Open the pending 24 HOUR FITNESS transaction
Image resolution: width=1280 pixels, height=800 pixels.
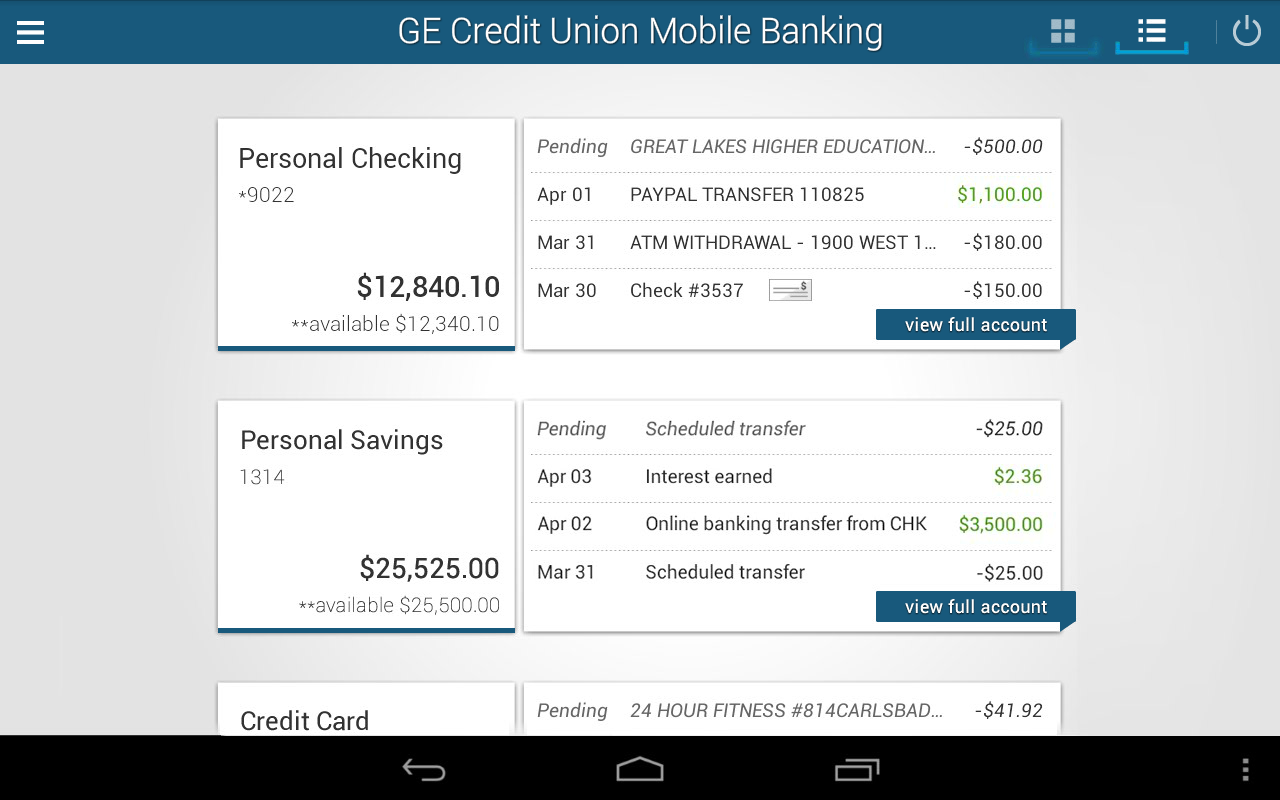[790, 711]
